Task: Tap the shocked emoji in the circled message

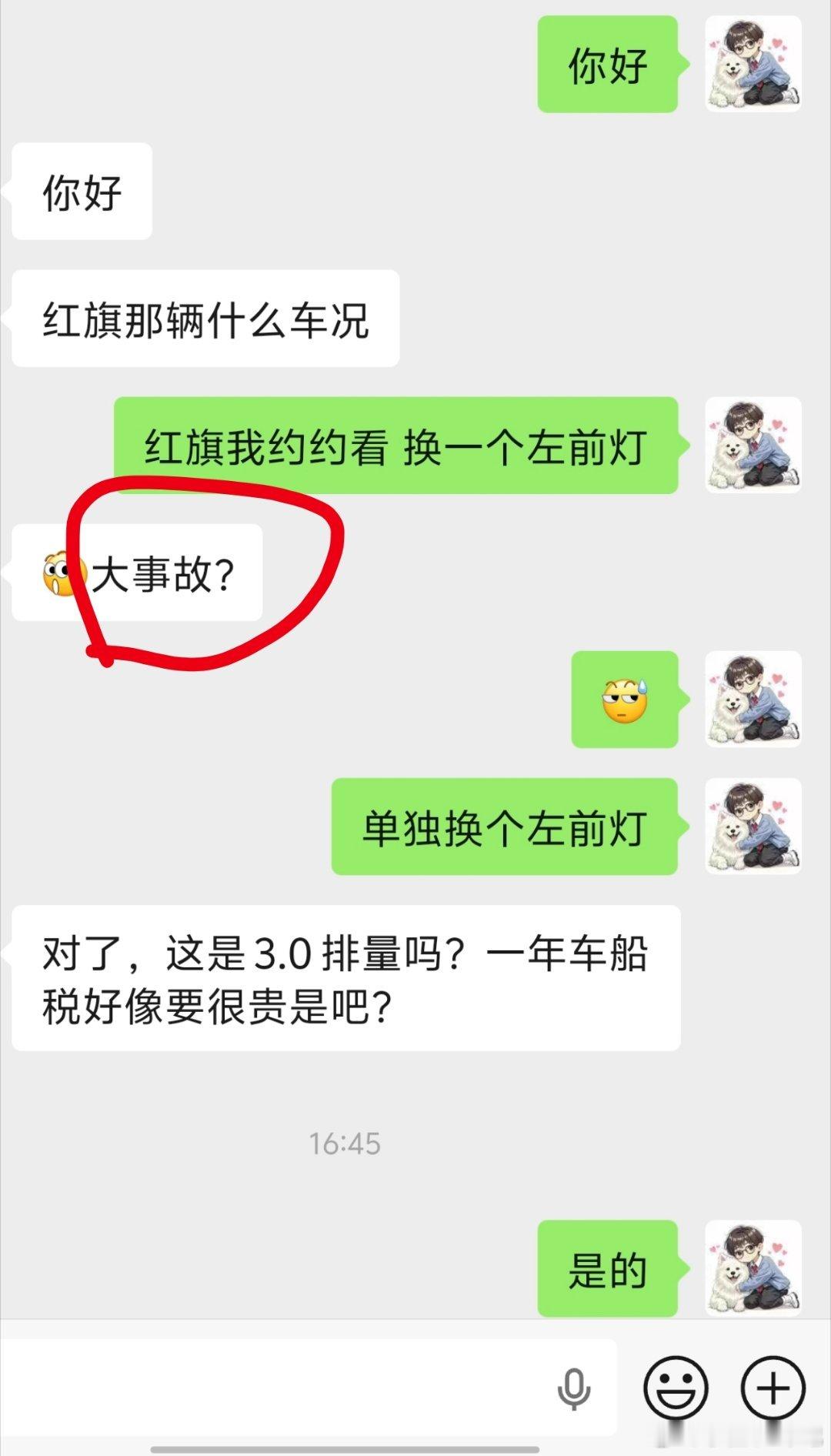Action: tap(65, 573)
